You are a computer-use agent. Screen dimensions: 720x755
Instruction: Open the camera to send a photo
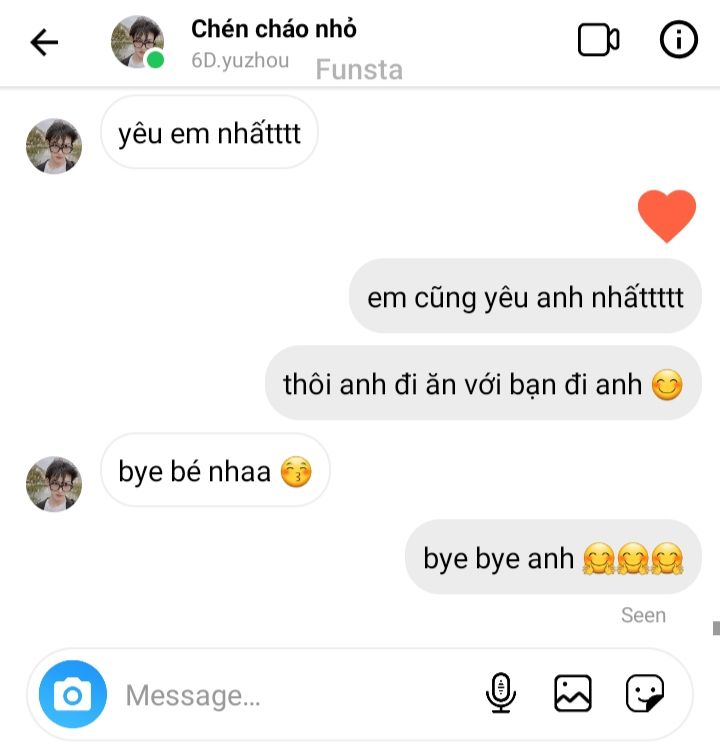tap(72, 694)
